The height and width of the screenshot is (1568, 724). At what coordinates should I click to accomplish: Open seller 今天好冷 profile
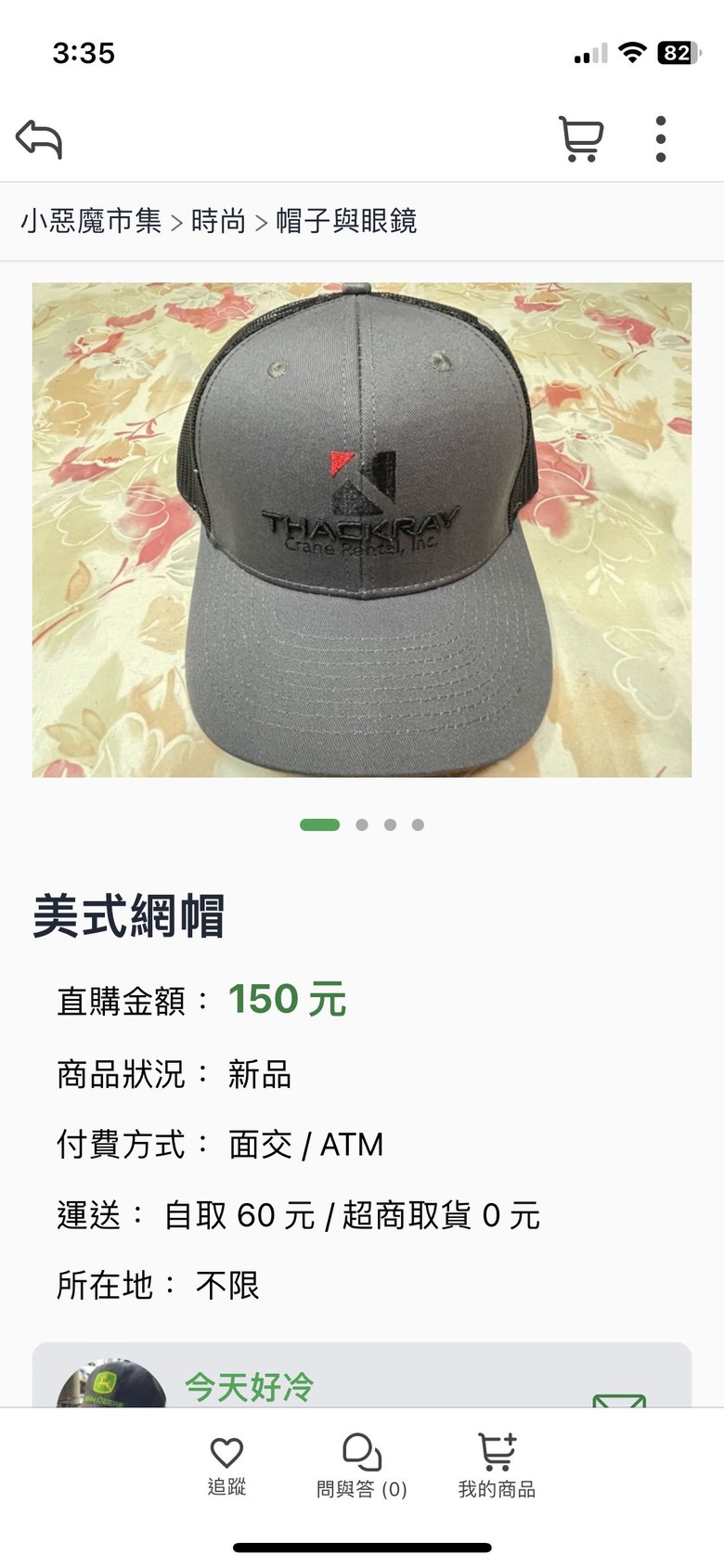249,1387
